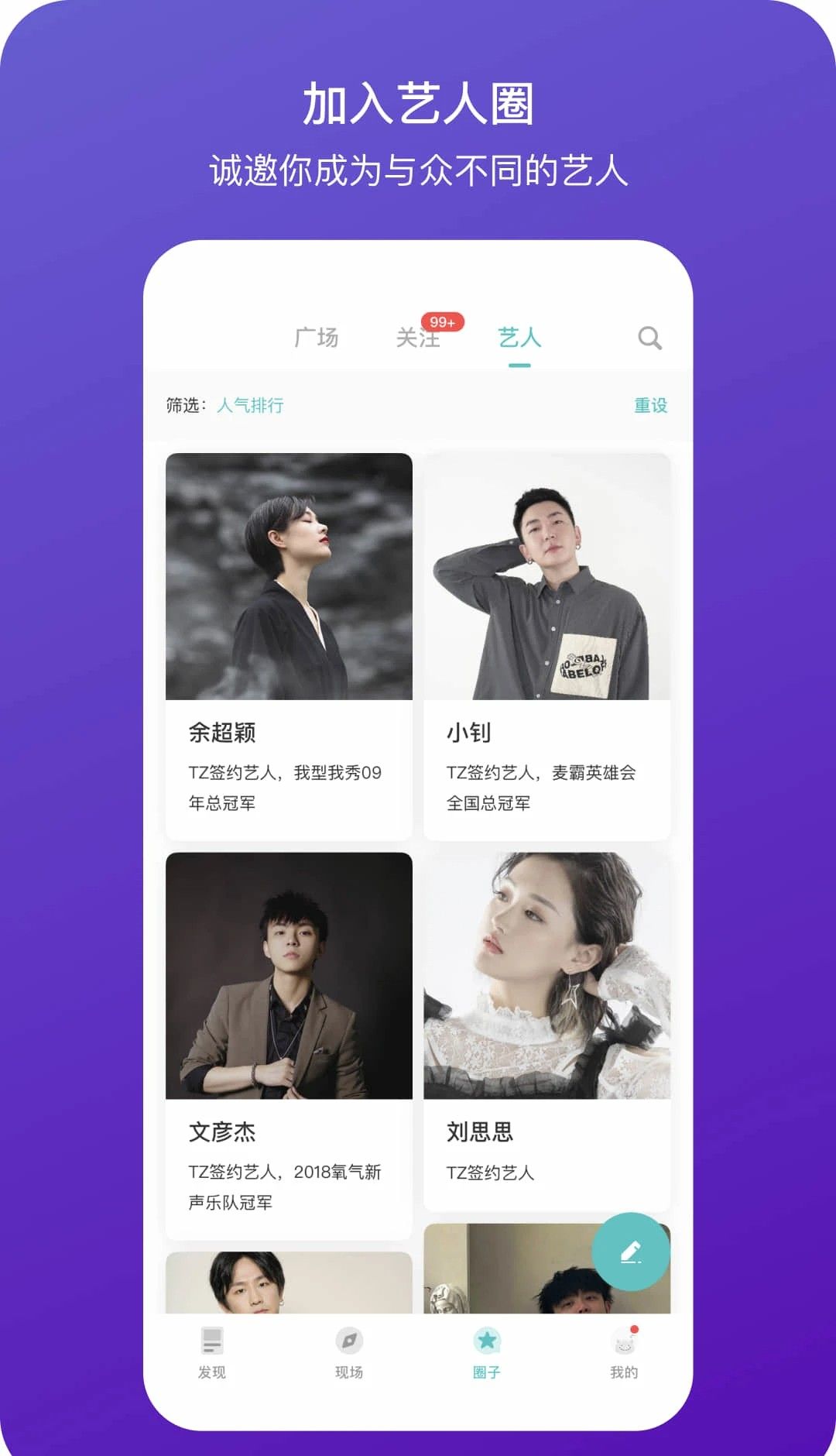Collapse the artist sort dropdown
This screenshot has width=836, height=1456.
point(252,405)
